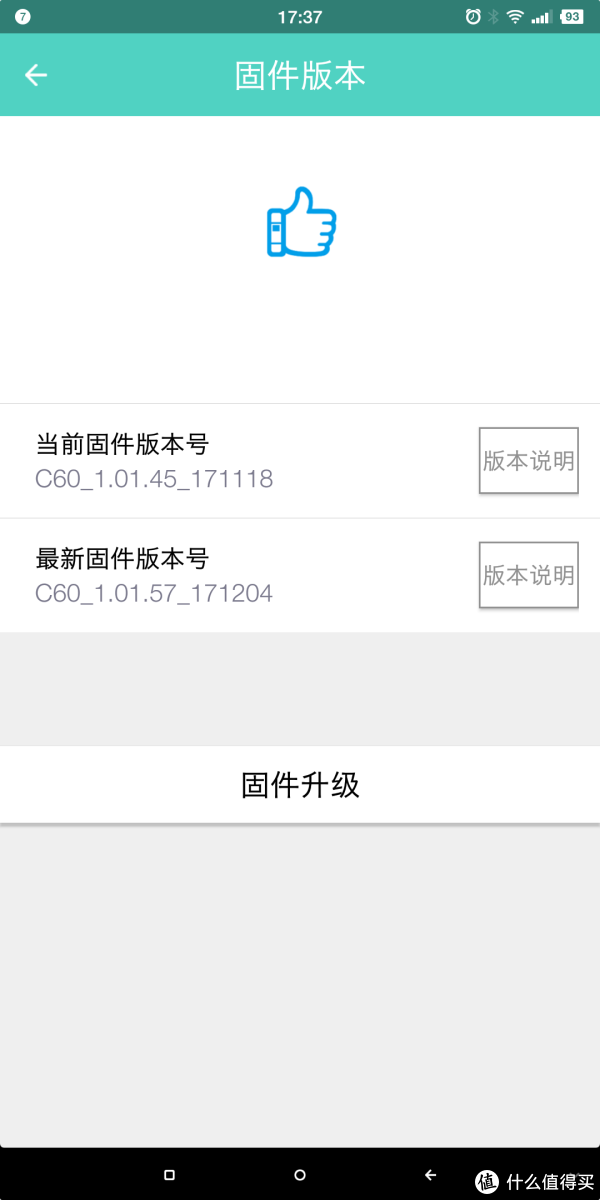600x1200 pixels.
Task: Tap the system home button
Action: [x=300, y=1175]
